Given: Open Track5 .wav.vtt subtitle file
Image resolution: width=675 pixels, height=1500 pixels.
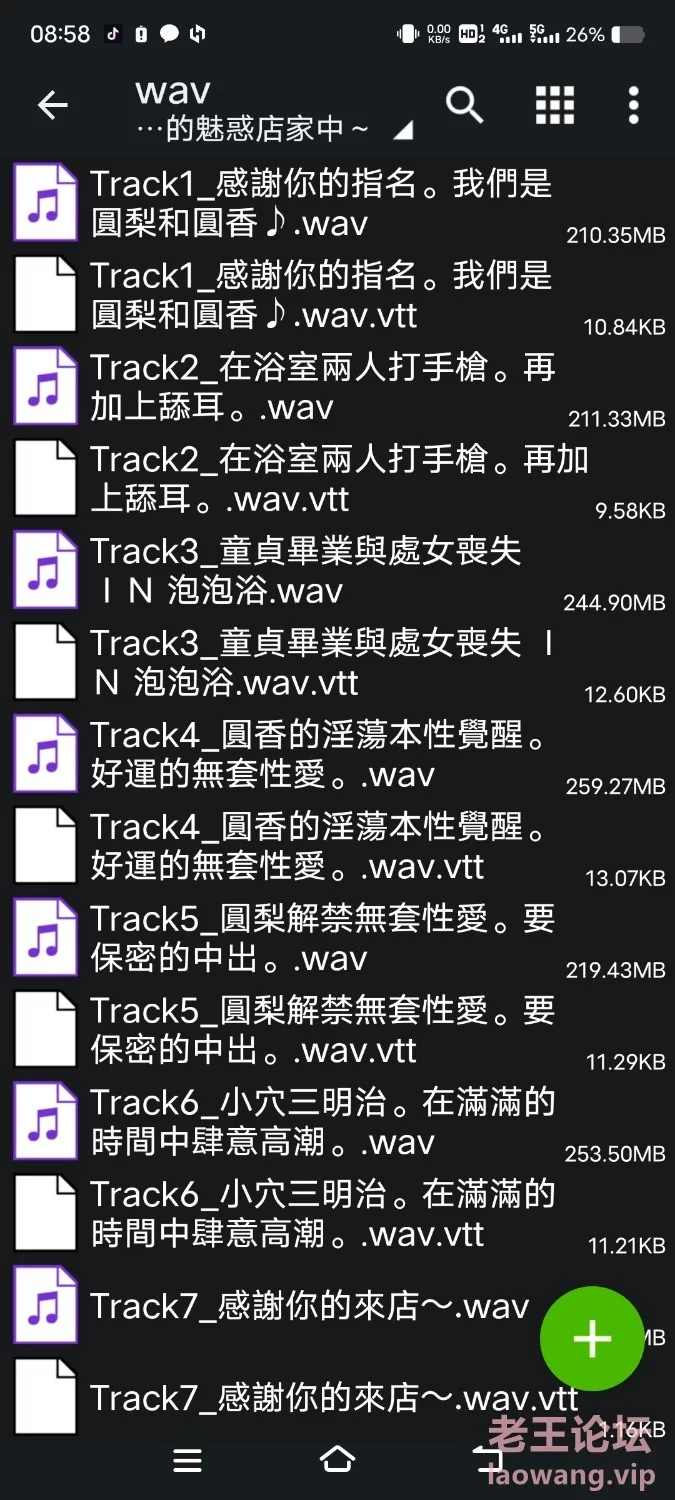Looking at the screenshot, I should click(320, 1031).
